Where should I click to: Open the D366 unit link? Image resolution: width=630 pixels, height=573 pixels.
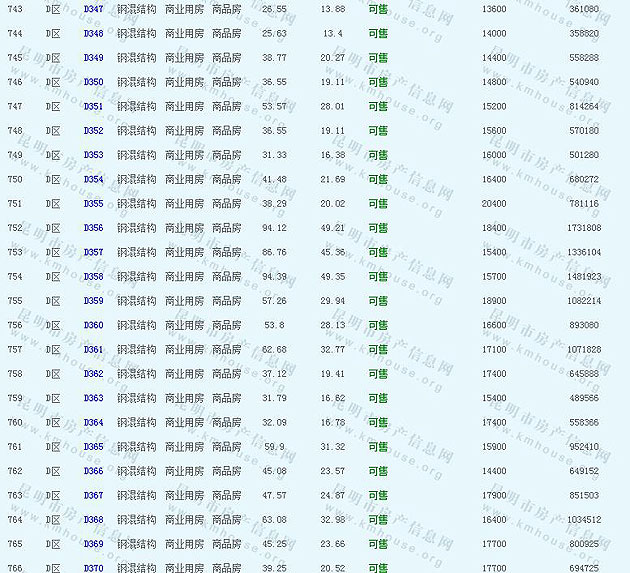(x=93, y=471)
